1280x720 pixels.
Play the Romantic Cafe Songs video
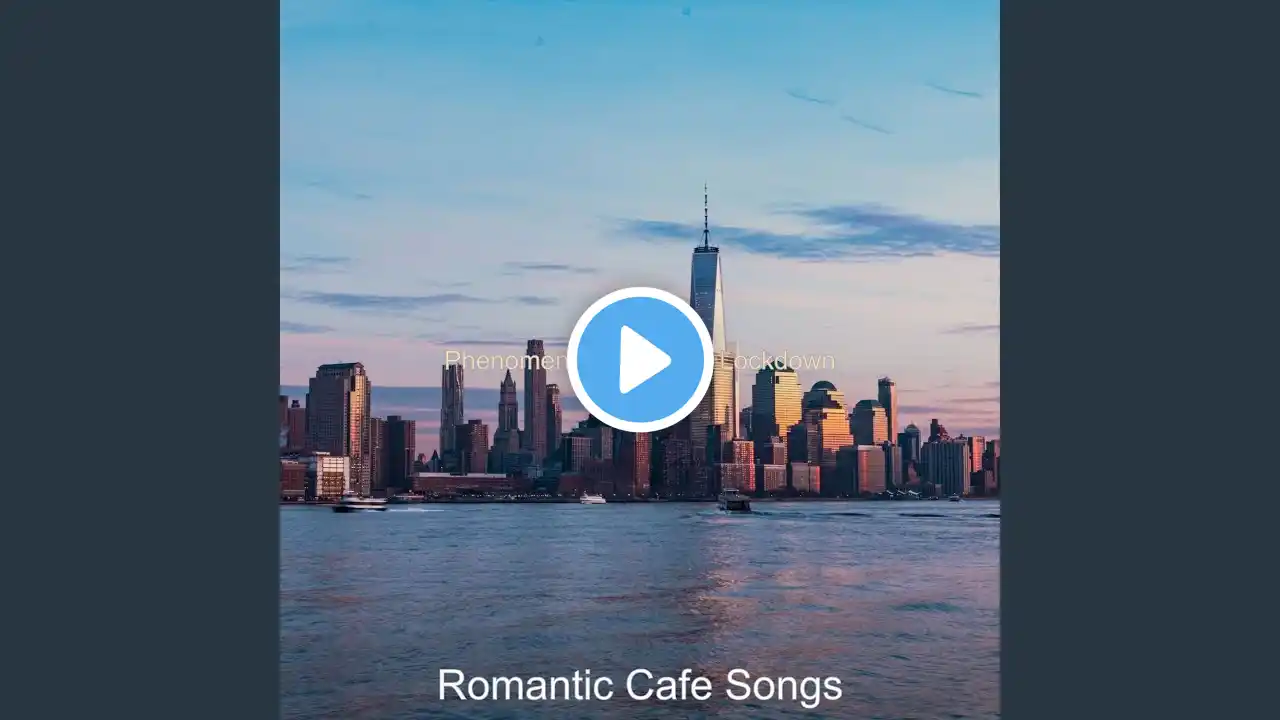(640, 360)
